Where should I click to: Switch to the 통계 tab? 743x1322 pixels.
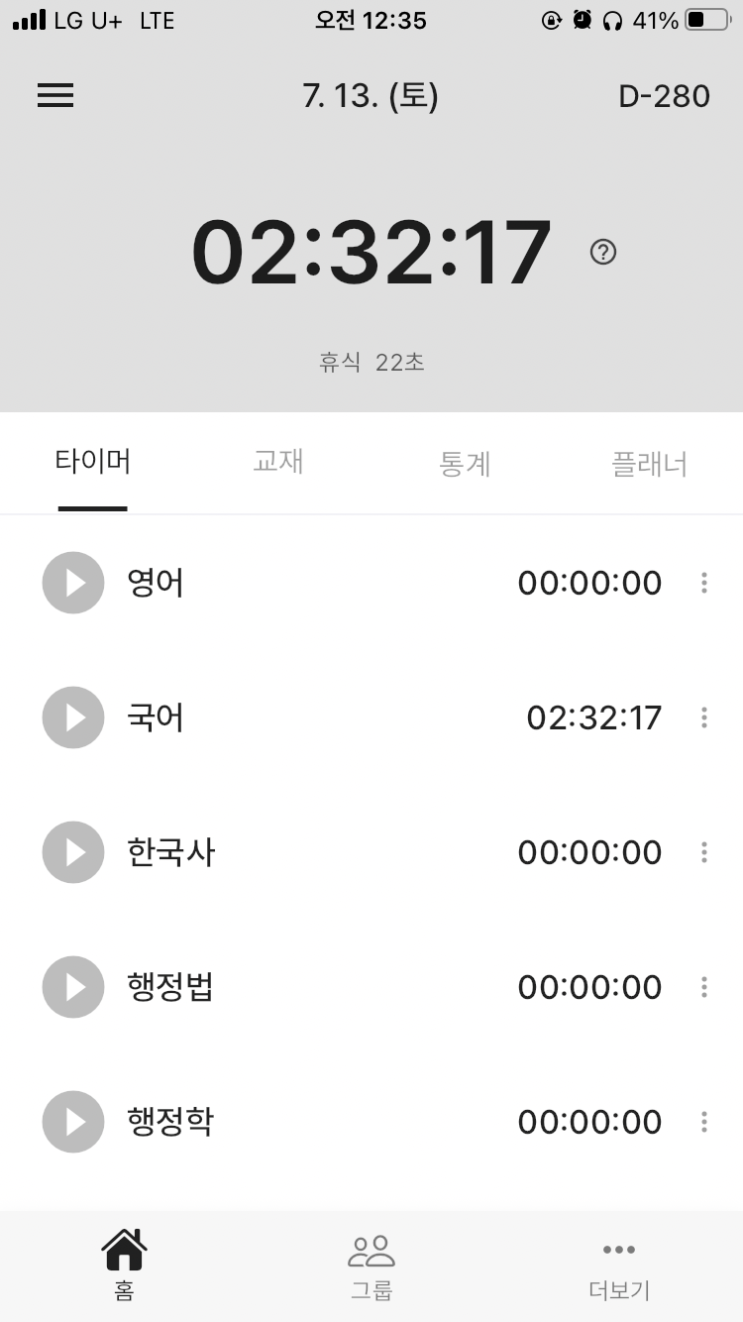click(464, 463)
